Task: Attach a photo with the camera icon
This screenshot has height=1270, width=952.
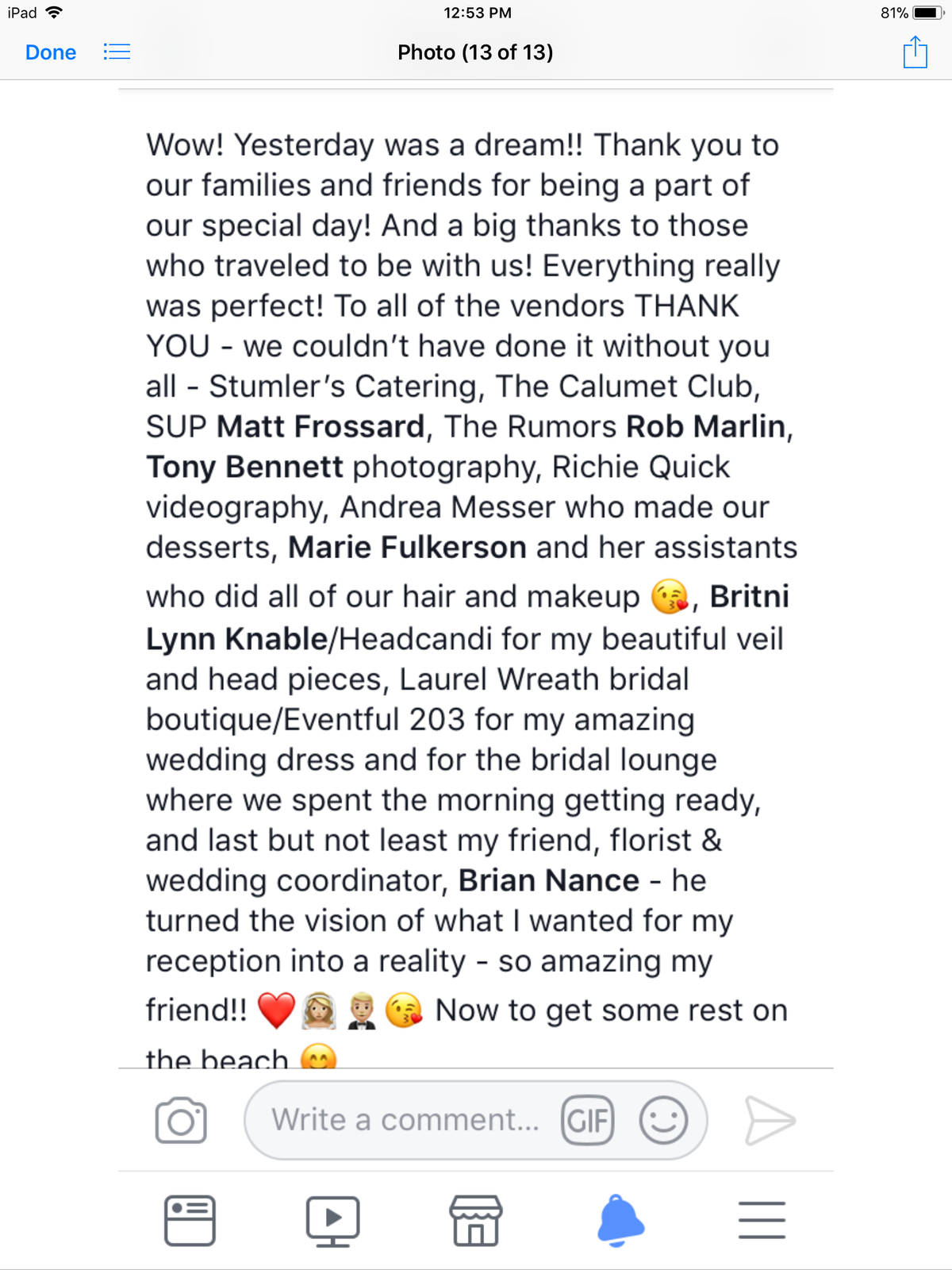Action: [181, 1121]
